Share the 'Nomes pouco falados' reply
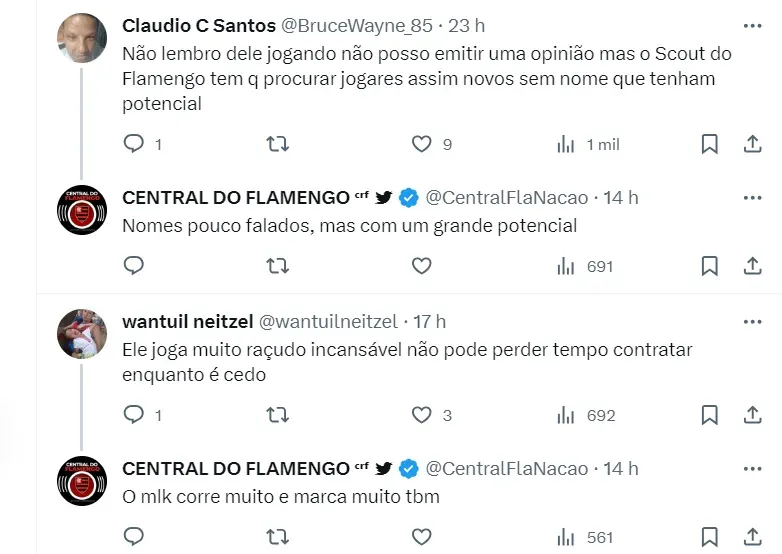Image resolution: width=782 pixels, height=554 pixels. point(752,266)
